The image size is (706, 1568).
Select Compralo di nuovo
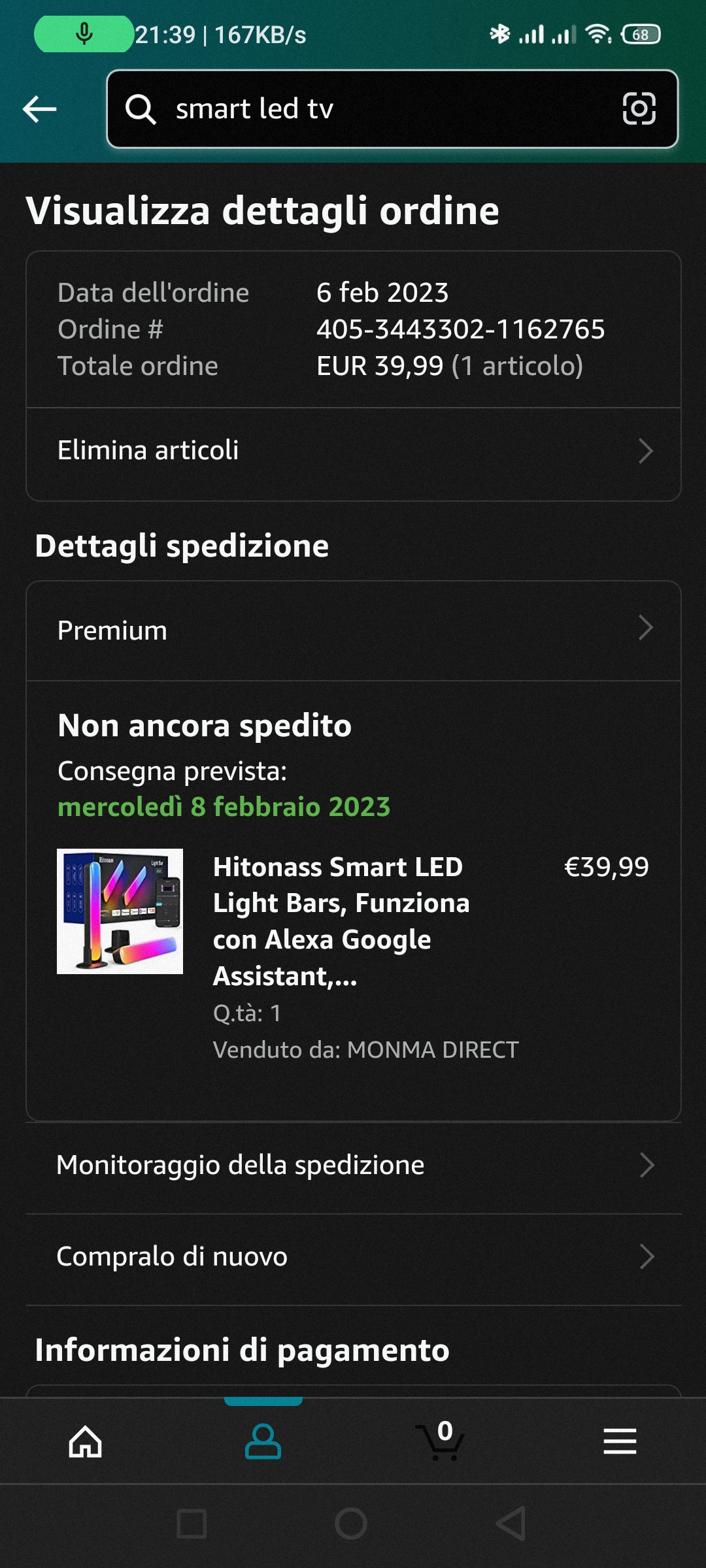[353, 1257]
